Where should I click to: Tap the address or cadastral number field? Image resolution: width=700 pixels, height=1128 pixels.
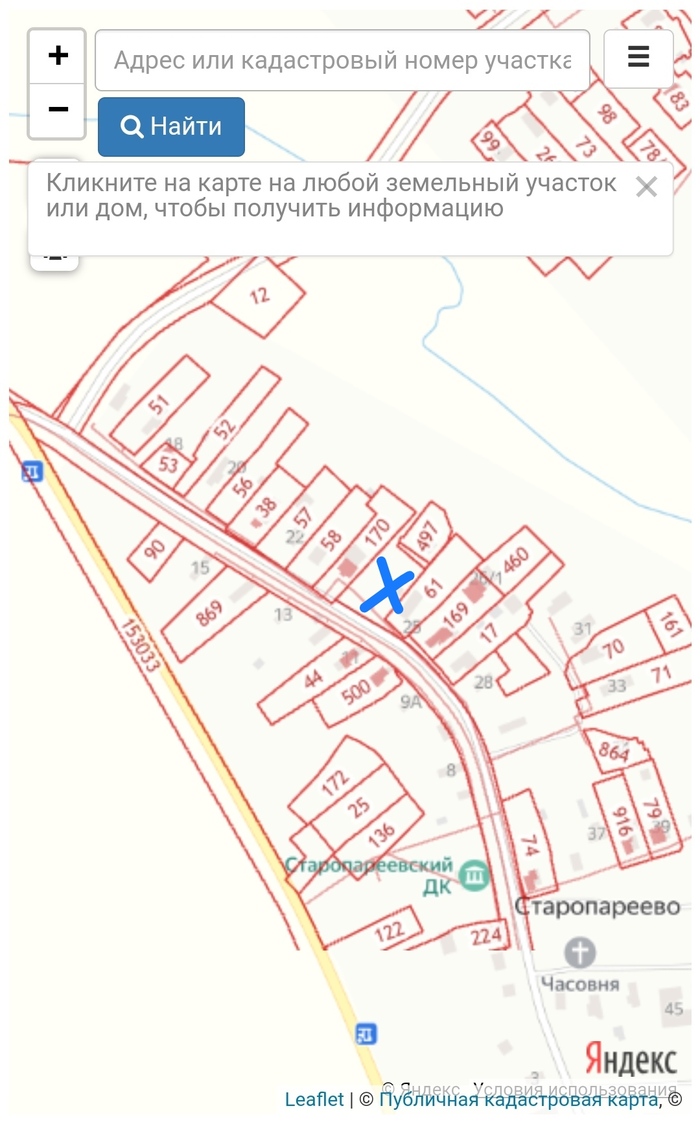pyautogui.click(x=342, y=60)
